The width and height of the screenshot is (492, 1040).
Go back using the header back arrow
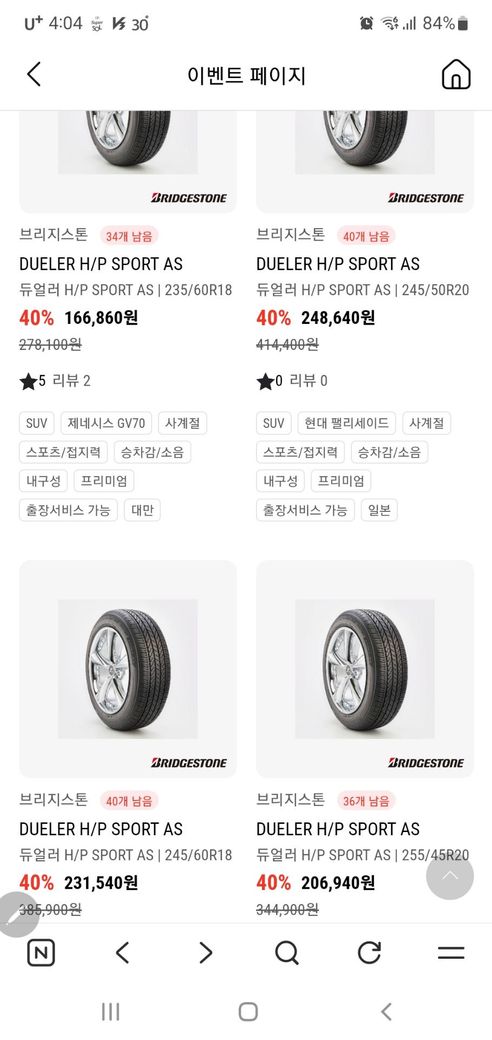click(34, 74)
